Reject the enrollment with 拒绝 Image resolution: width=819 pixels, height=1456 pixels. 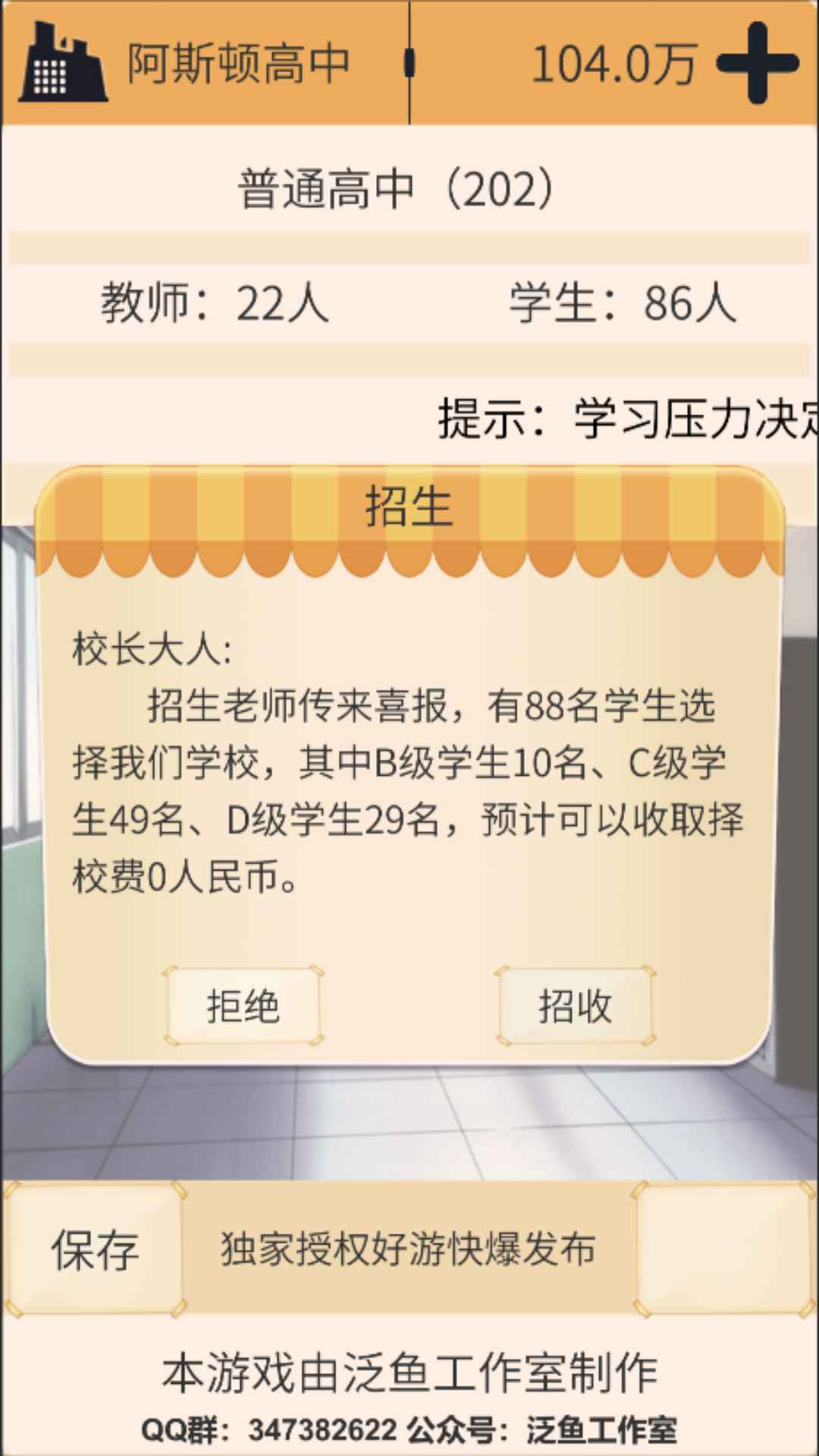pos(243,1006)
